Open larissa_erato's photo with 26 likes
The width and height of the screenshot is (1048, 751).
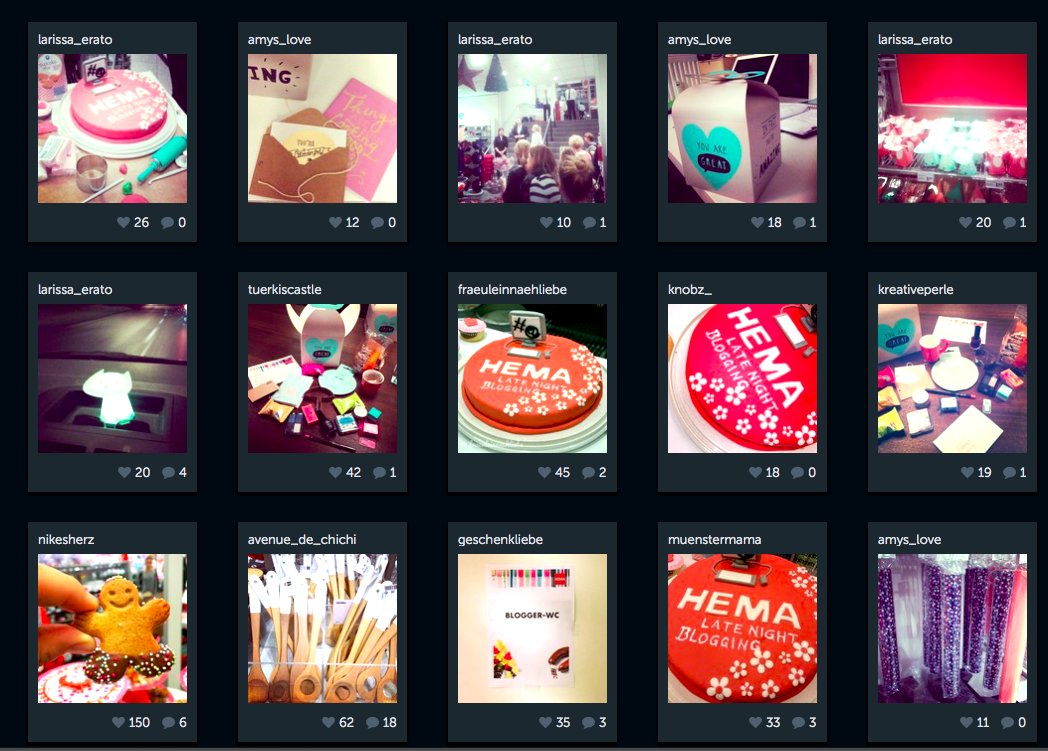(112, 128)
